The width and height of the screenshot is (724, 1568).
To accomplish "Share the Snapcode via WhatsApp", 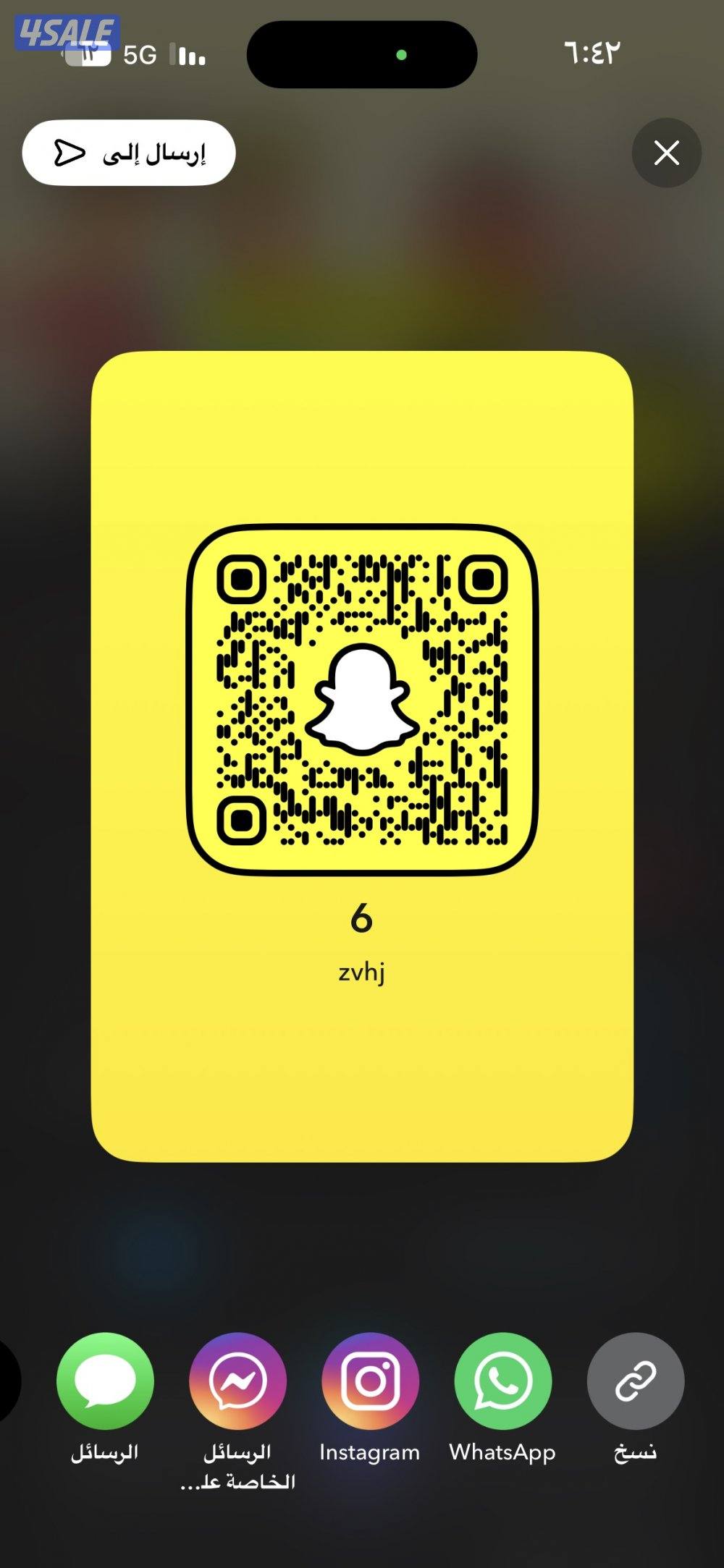I will click(502, 1381).
